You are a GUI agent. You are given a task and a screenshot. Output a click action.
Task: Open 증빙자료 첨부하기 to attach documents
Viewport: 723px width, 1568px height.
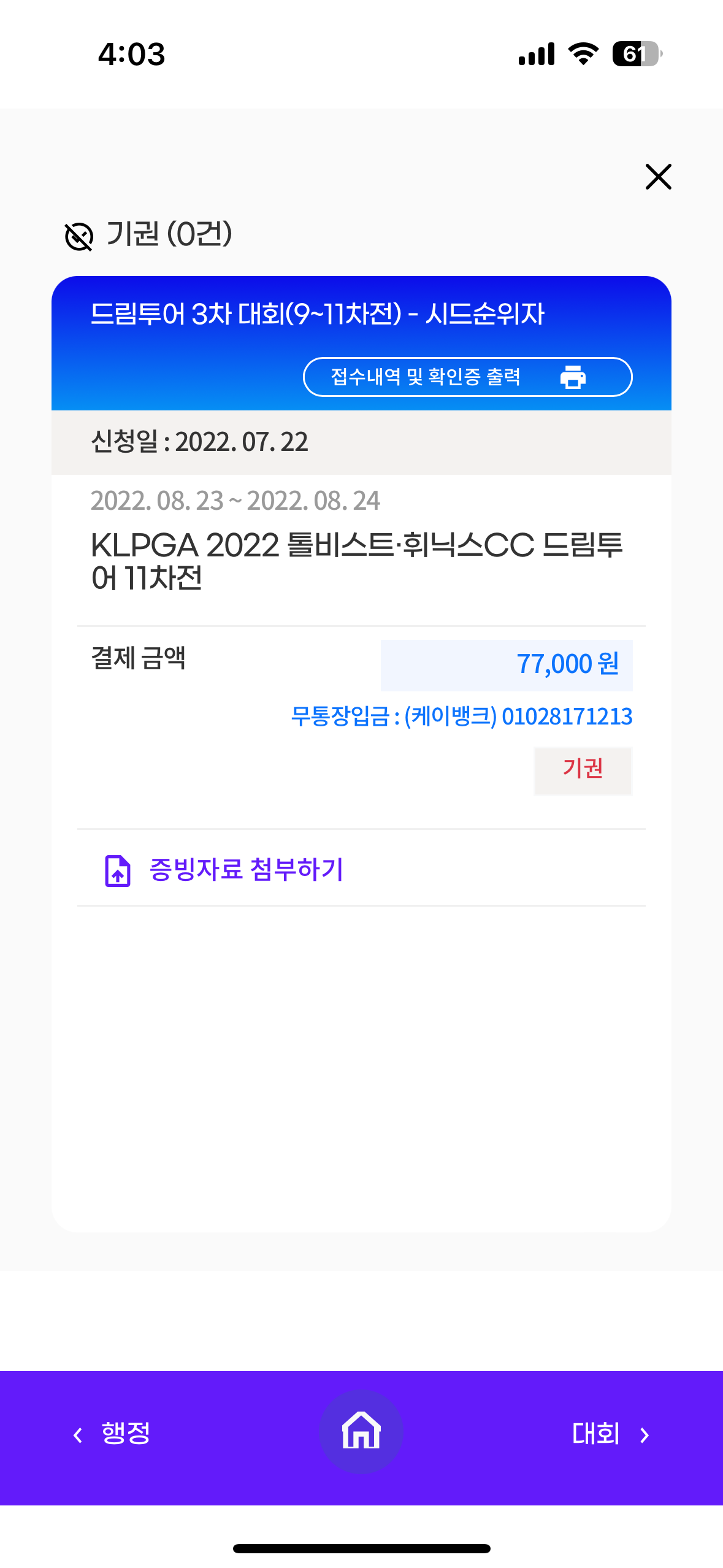[x=224, y=869]
